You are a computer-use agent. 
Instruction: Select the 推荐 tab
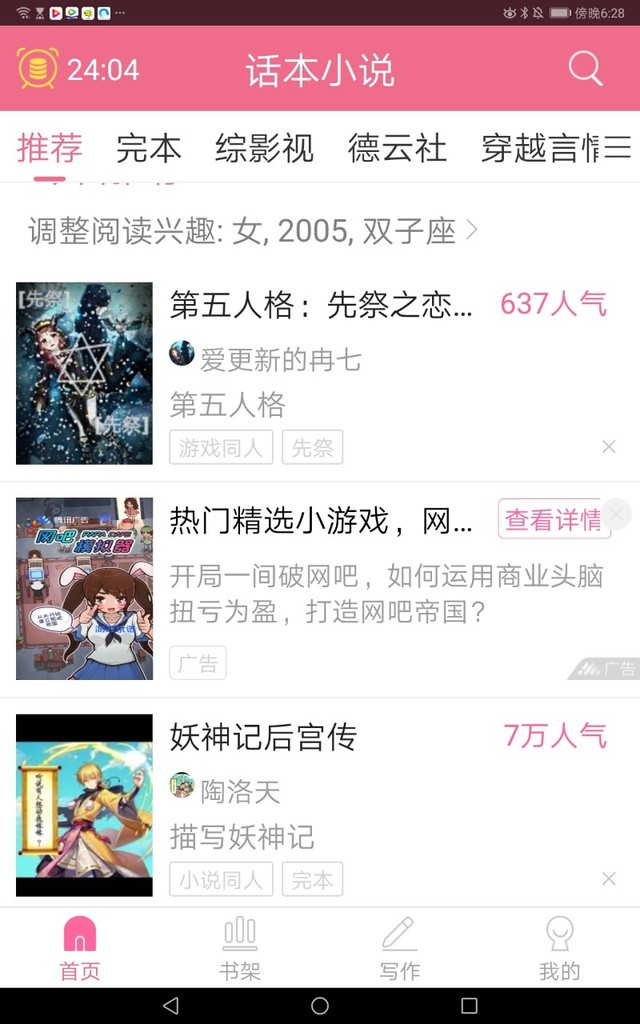[50, 148]
